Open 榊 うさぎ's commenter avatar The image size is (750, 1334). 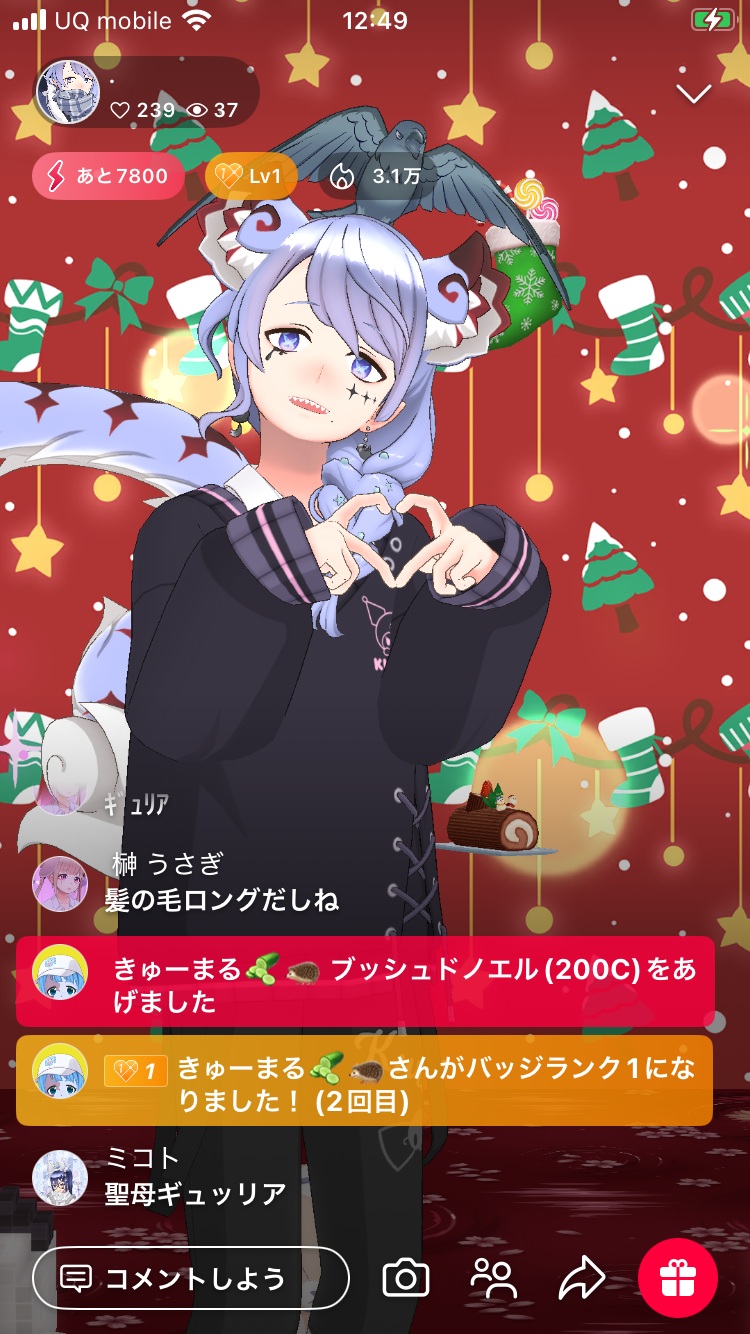(x=60, y=884)
